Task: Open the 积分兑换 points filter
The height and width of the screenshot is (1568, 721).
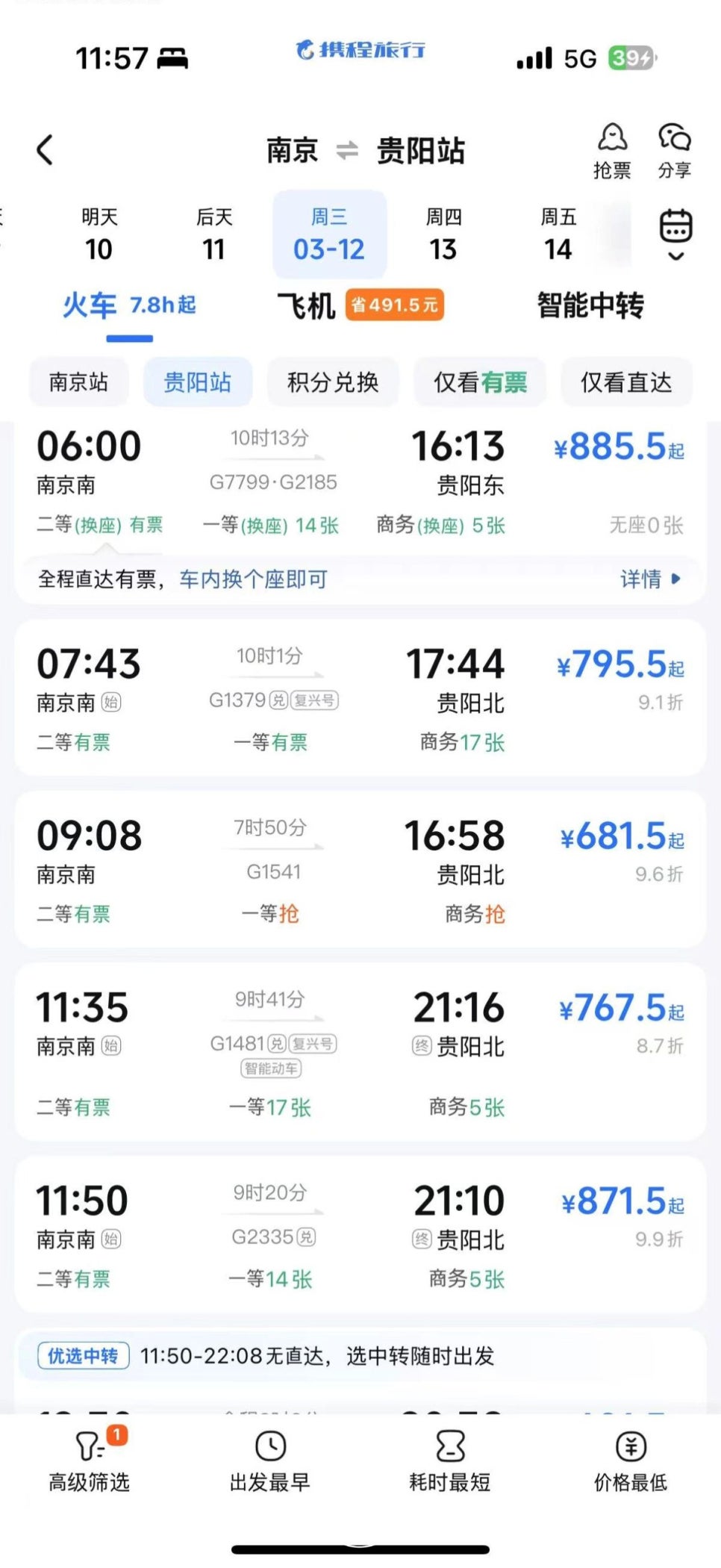Action: 333,382
